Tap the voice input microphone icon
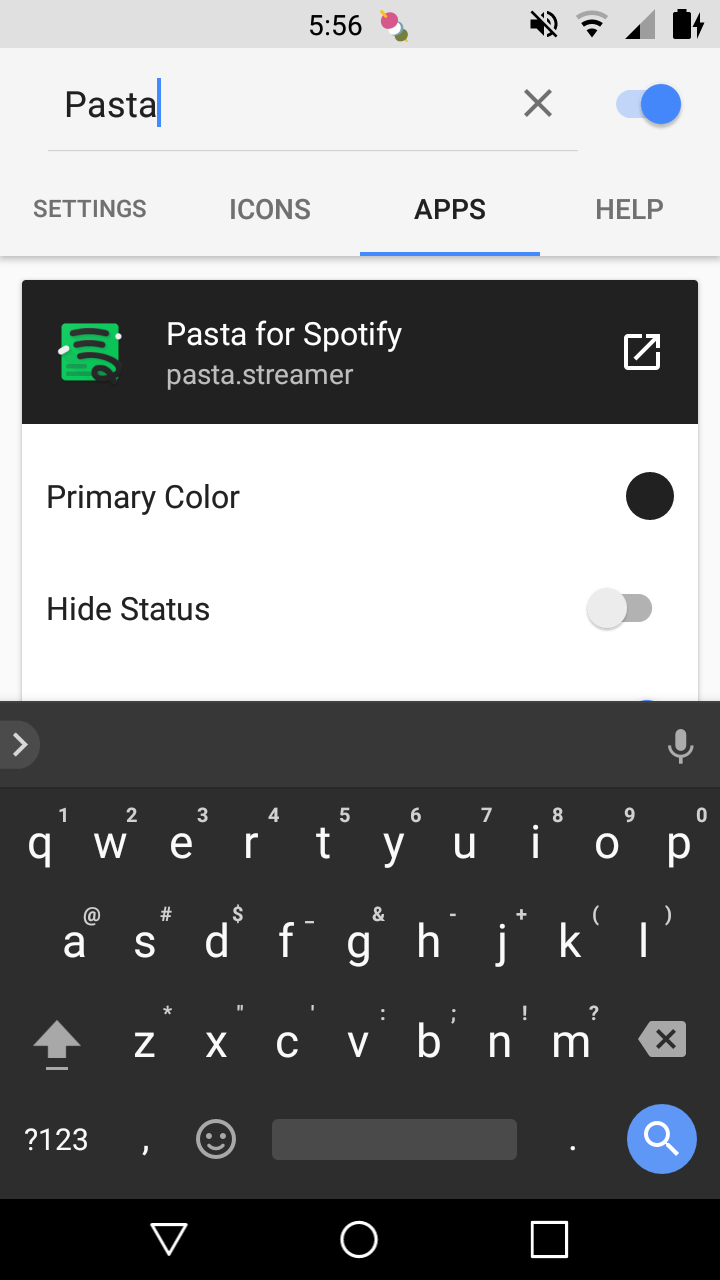The image size is (720, 1280). [x=680, y=745]
